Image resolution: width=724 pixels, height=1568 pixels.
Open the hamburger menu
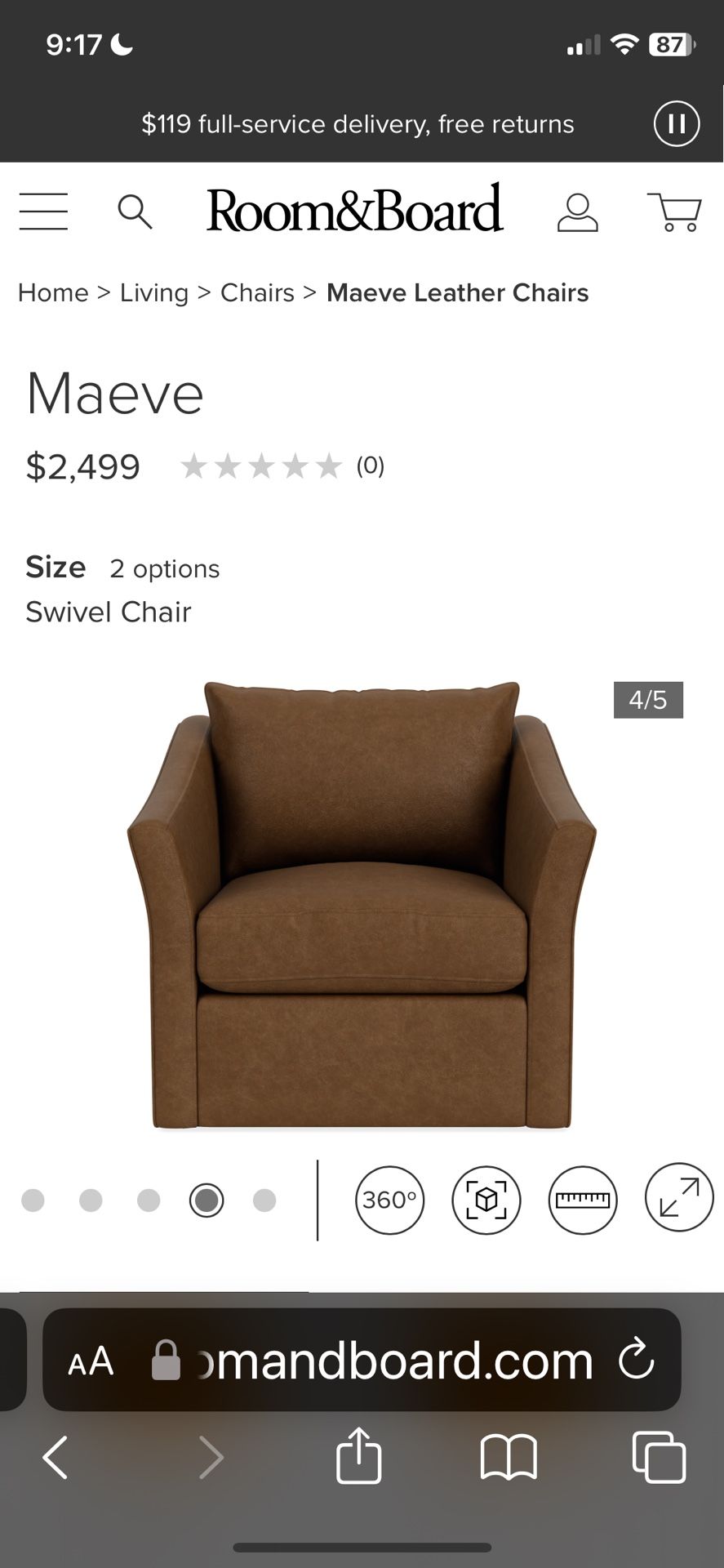pos(43,212)
